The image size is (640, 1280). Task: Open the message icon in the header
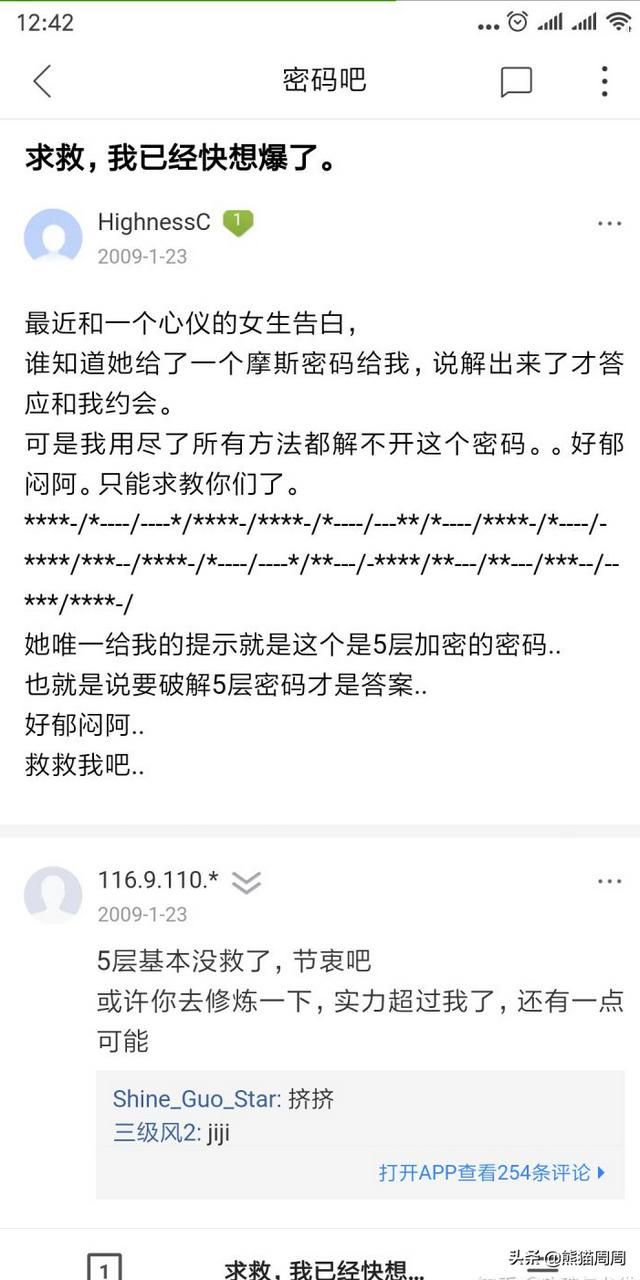click(516, 82)
